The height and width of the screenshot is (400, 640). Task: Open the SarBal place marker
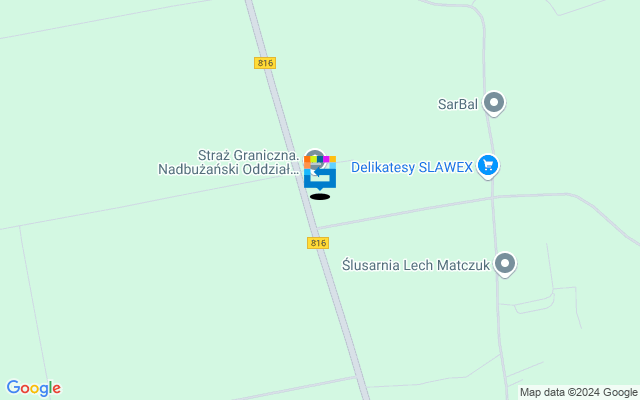pos(494,102)
